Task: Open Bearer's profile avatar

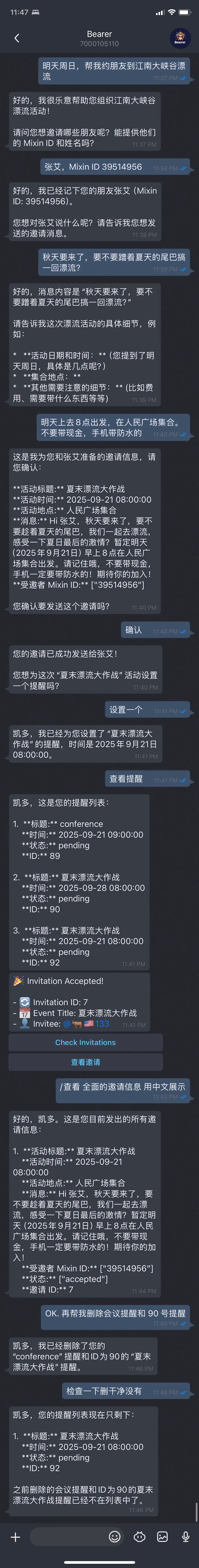Action: (180, 38)
